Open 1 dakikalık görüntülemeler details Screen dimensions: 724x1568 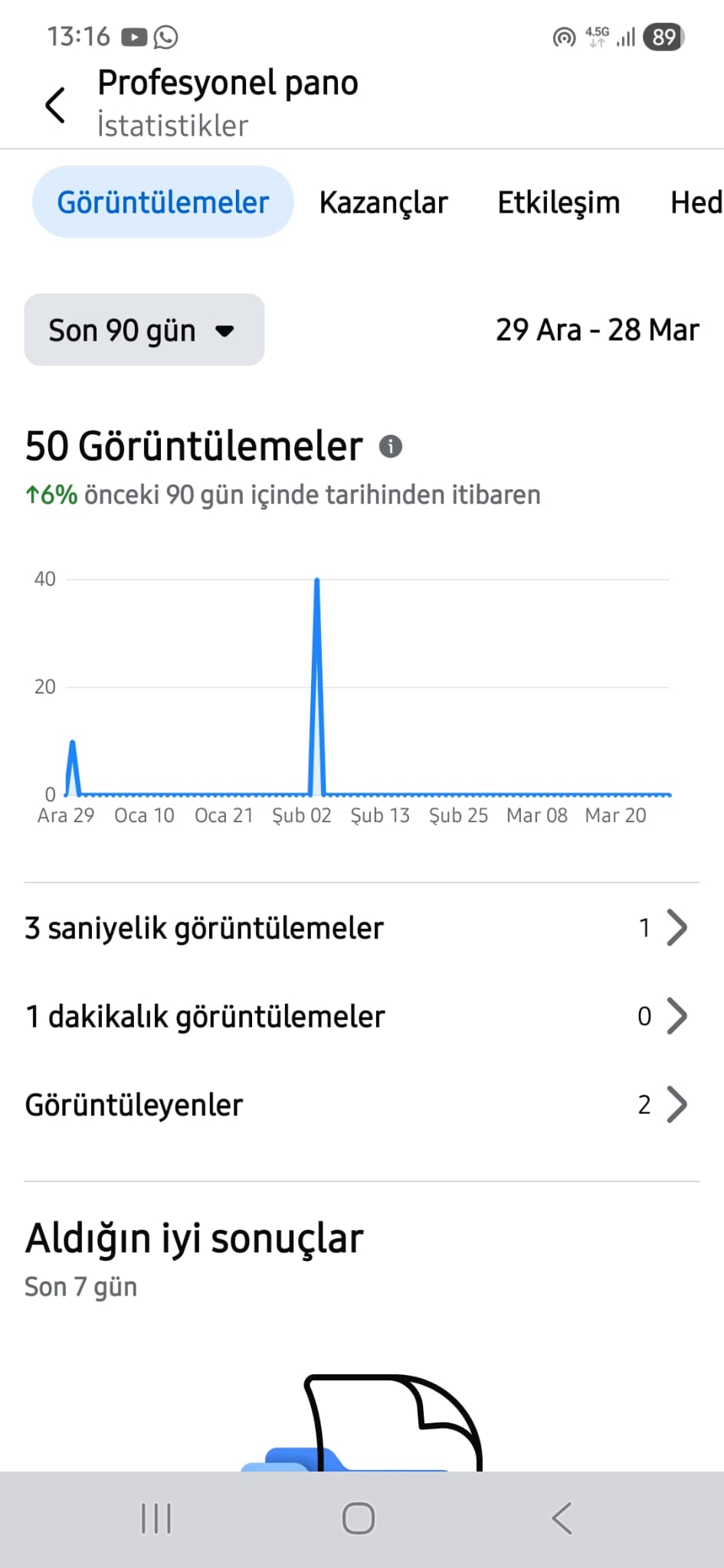(x=360, y=1017)
